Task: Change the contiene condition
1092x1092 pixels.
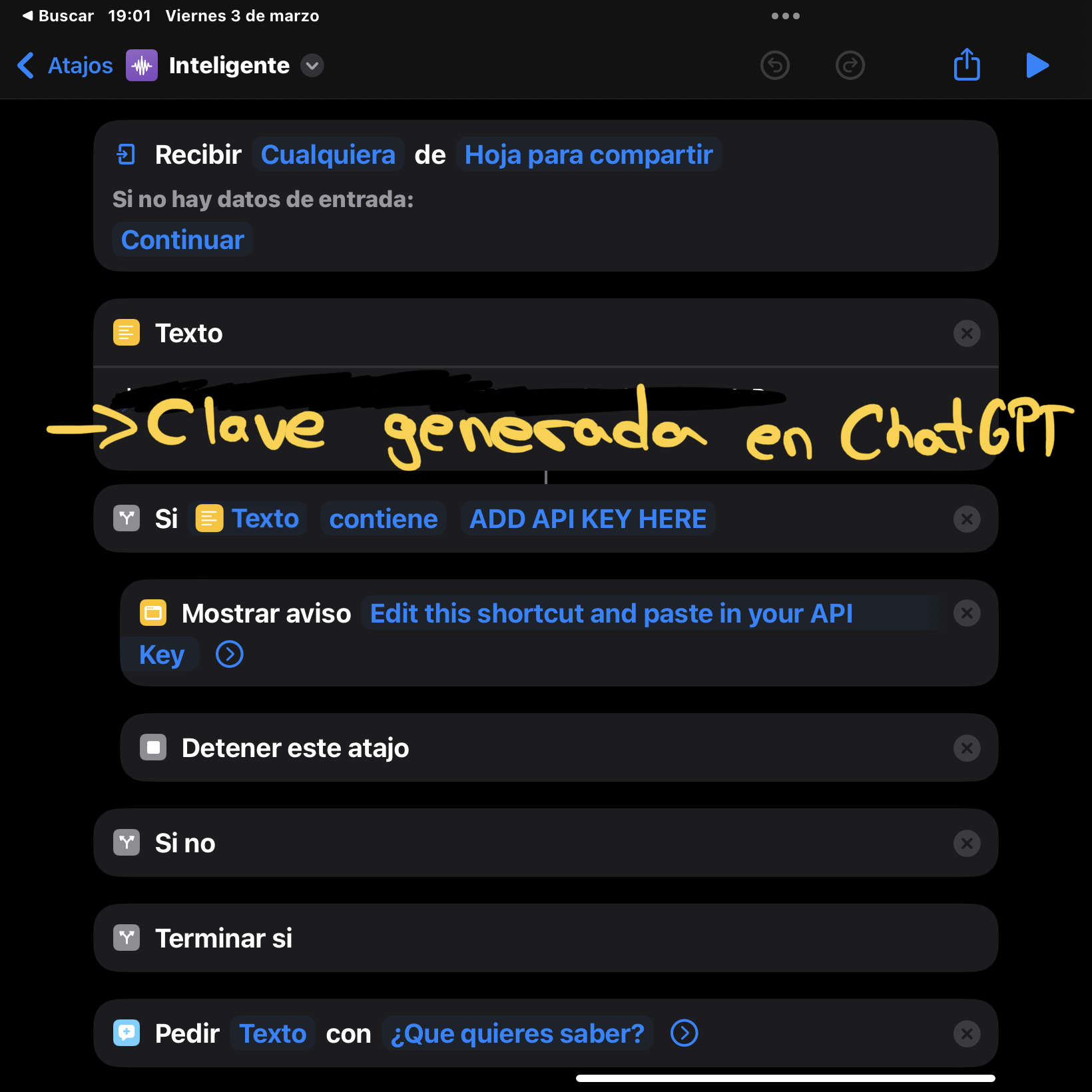Action: pos(383,519)
